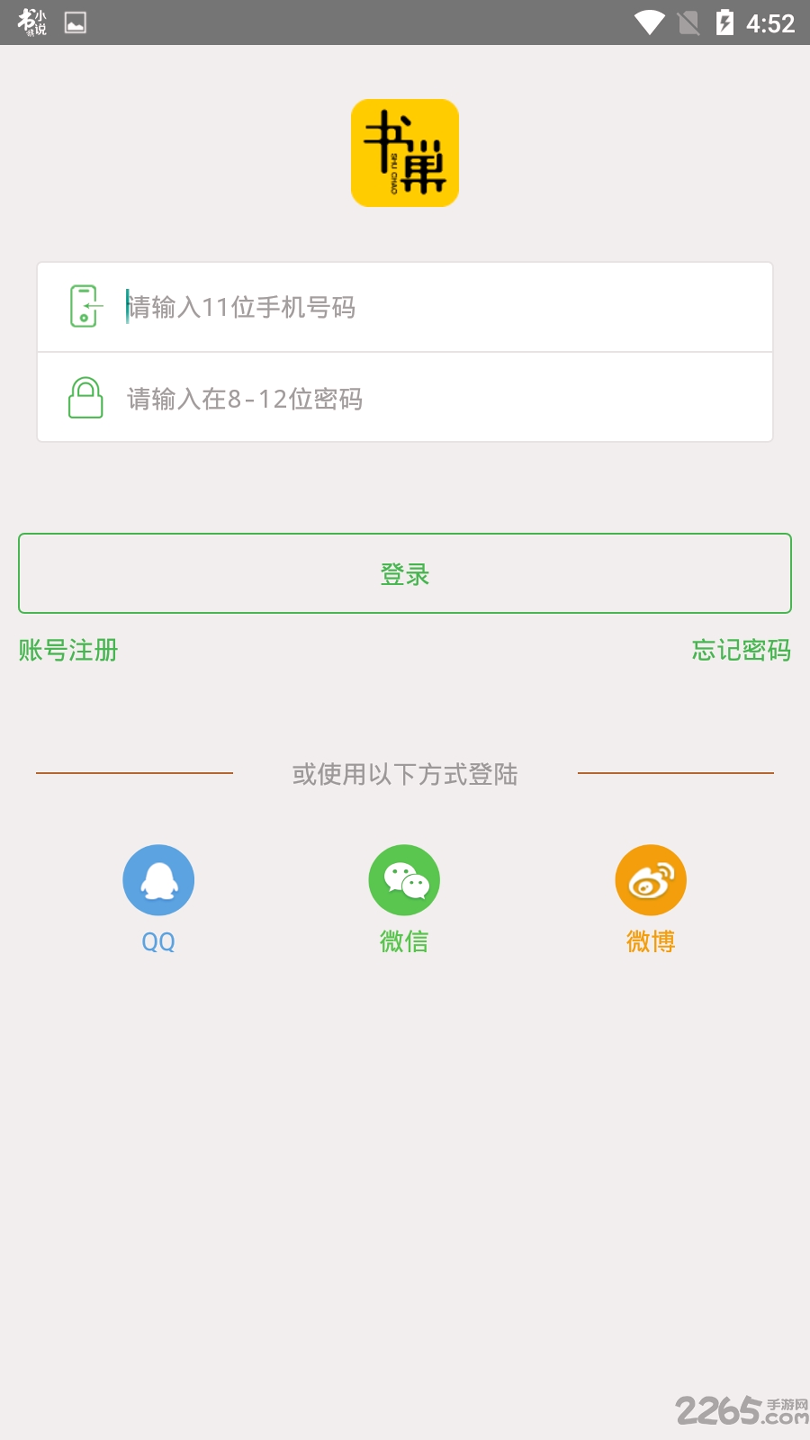Viewport: 810px width, 1440px height.
Task: Click the 书巢 app logo
Action: click(404, 152)
